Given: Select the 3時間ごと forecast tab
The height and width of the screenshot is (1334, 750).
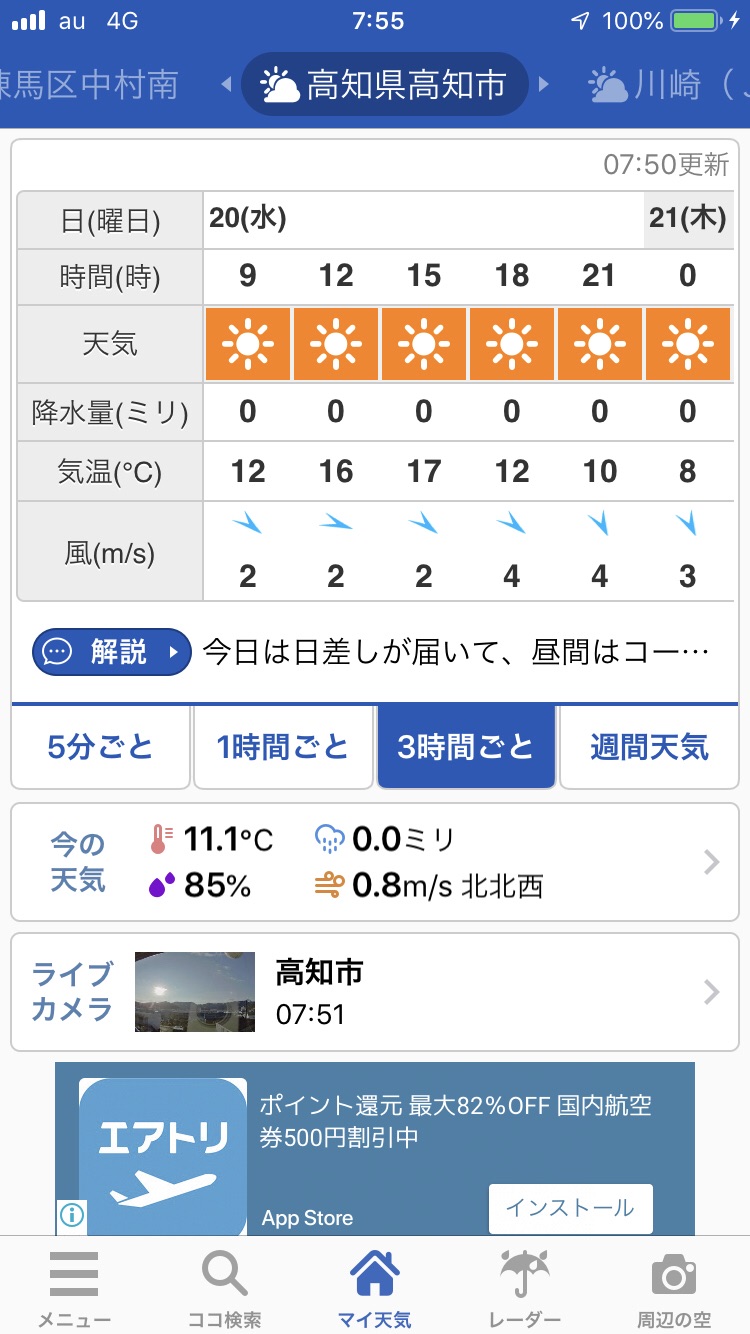Looking at the screenshot, I should point(466,747).
